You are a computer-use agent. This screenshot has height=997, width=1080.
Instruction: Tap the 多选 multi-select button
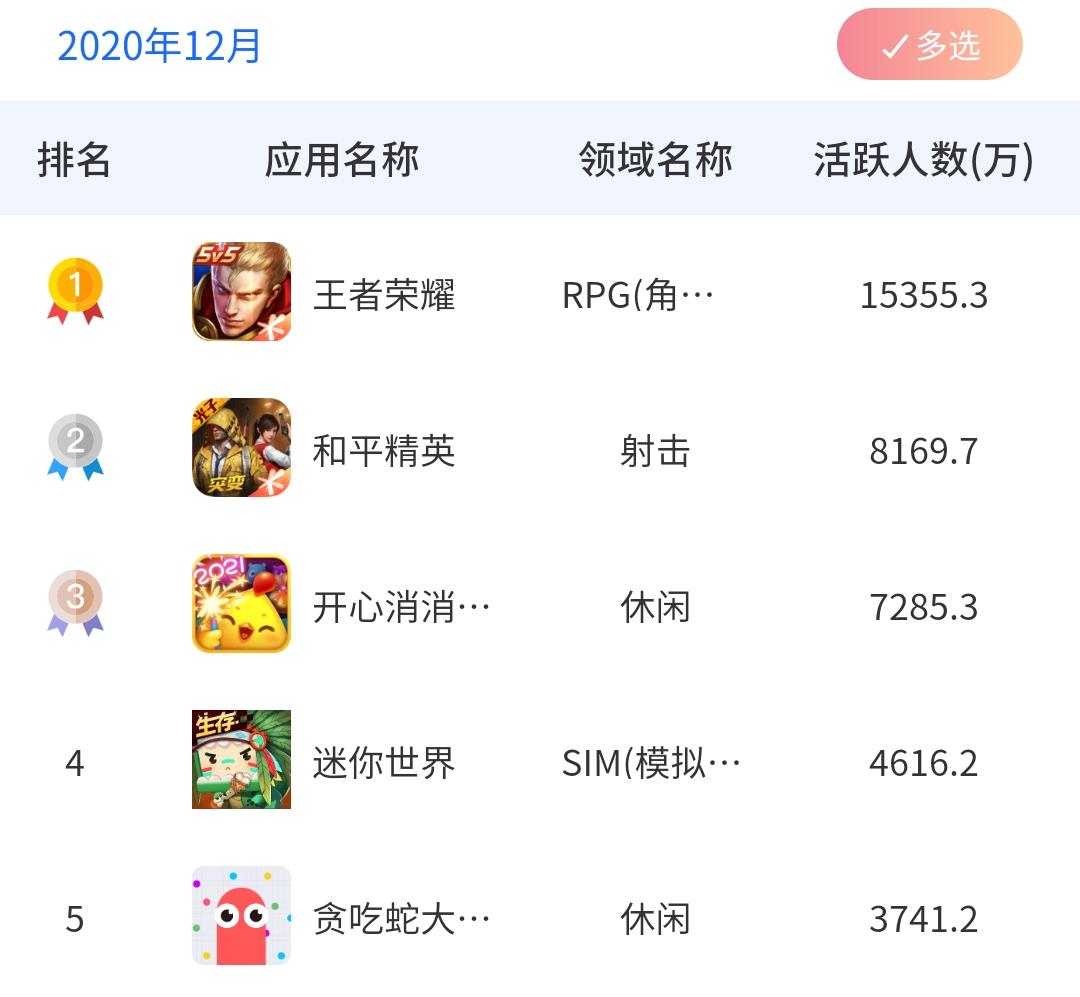click(x=929, y=45)
